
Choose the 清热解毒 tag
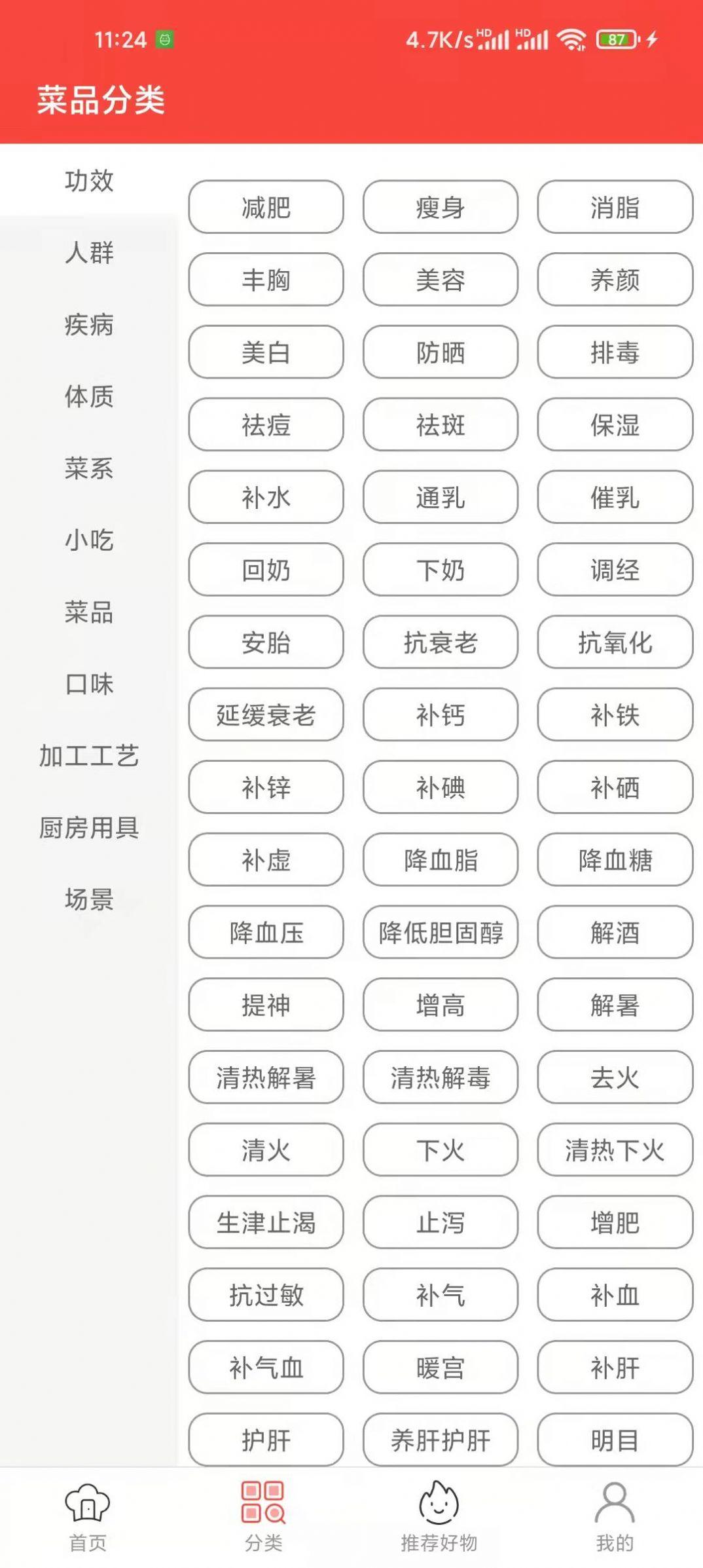click(441, 1077)
